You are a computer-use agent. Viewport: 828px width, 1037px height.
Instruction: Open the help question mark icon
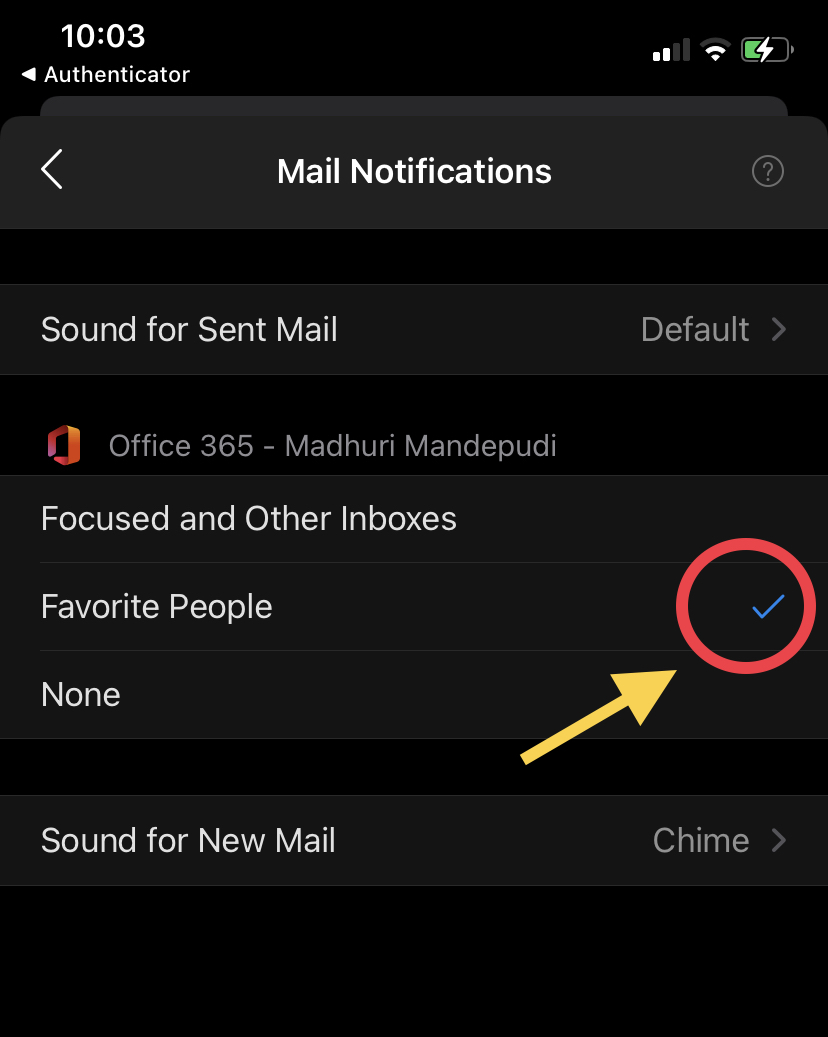coord(767,172)
